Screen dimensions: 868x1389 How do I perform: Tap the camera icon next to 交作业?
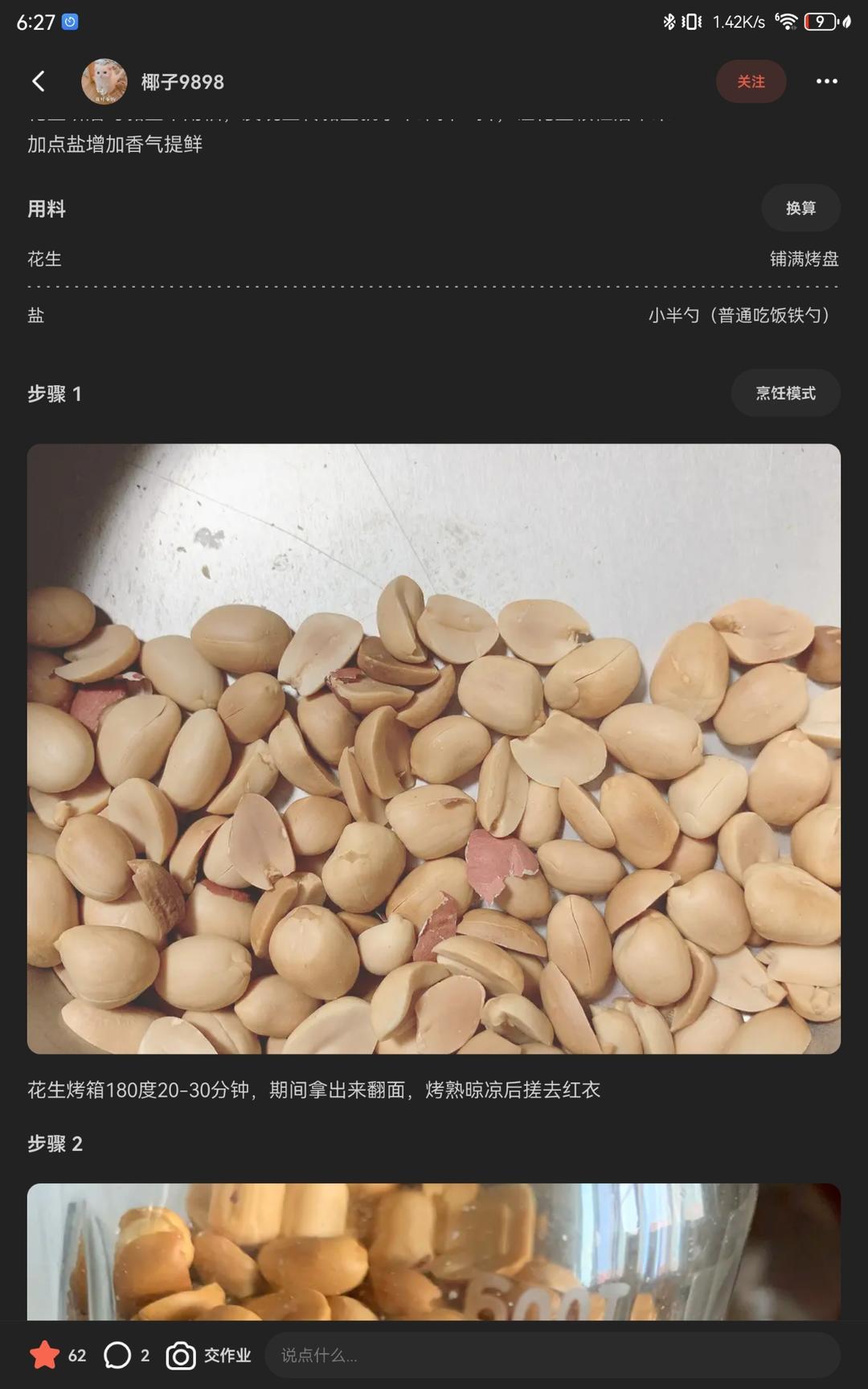pos(181,1355)
